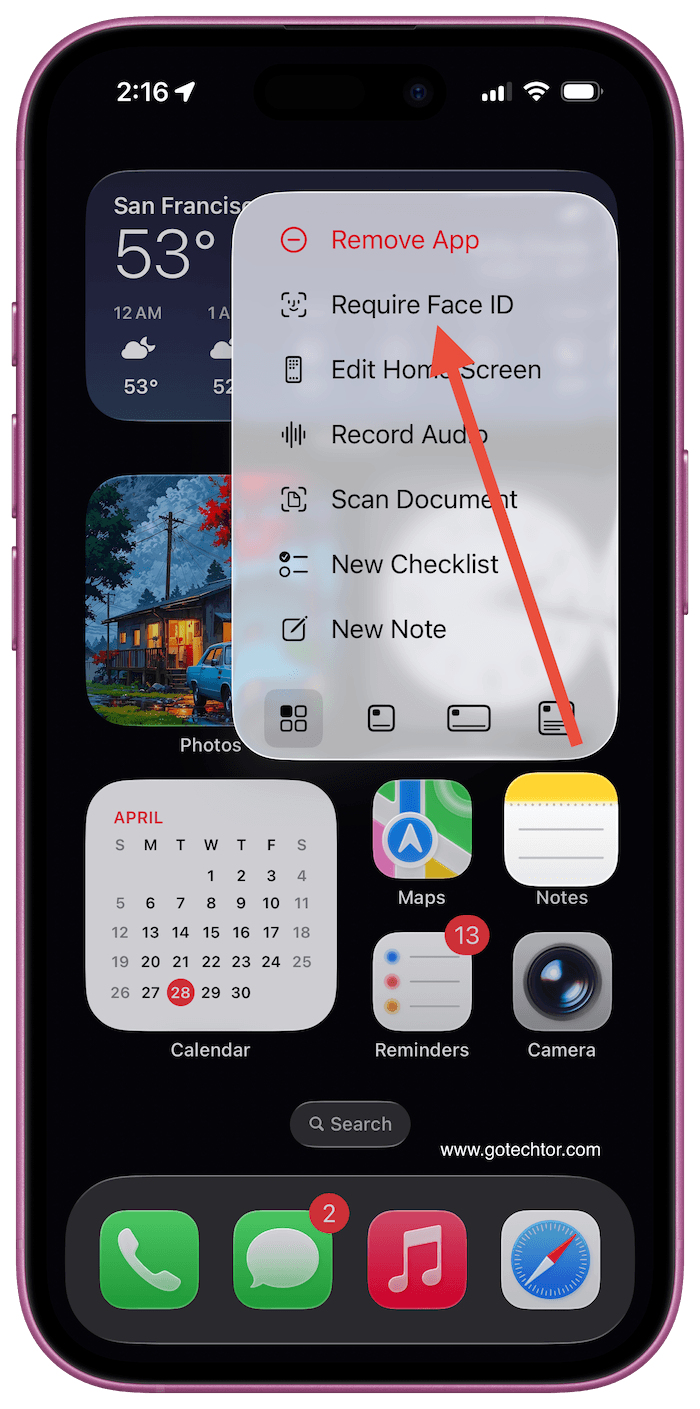Select Remove App in the menu
The width and height of the screenshot is (700, 1409).
click(404, 240)
